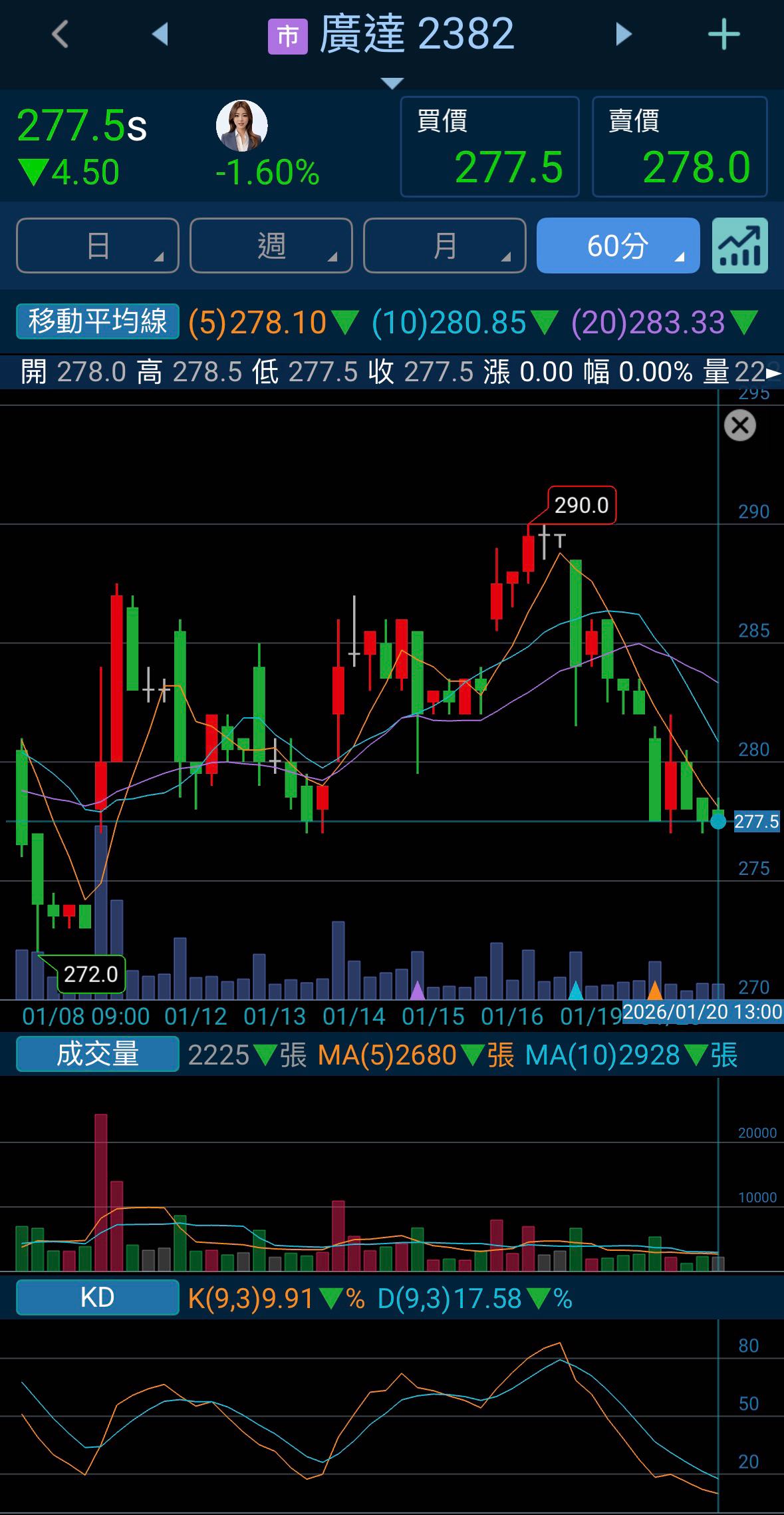Switch chart to 日 daily period
Viewport: 784px width, 1515px height.
click(x=98, y=246)
